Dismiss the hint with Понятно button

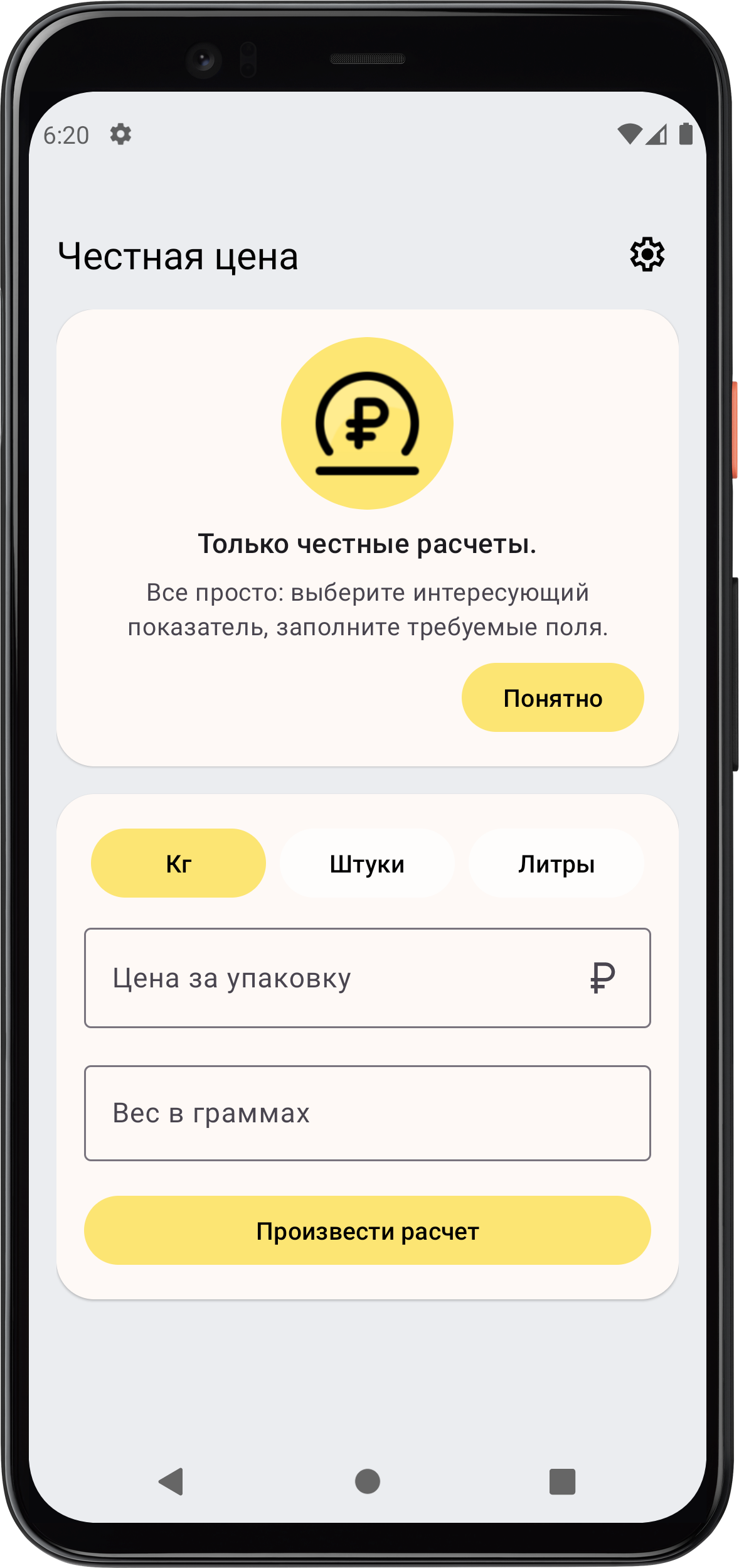[x=553, y=697]
